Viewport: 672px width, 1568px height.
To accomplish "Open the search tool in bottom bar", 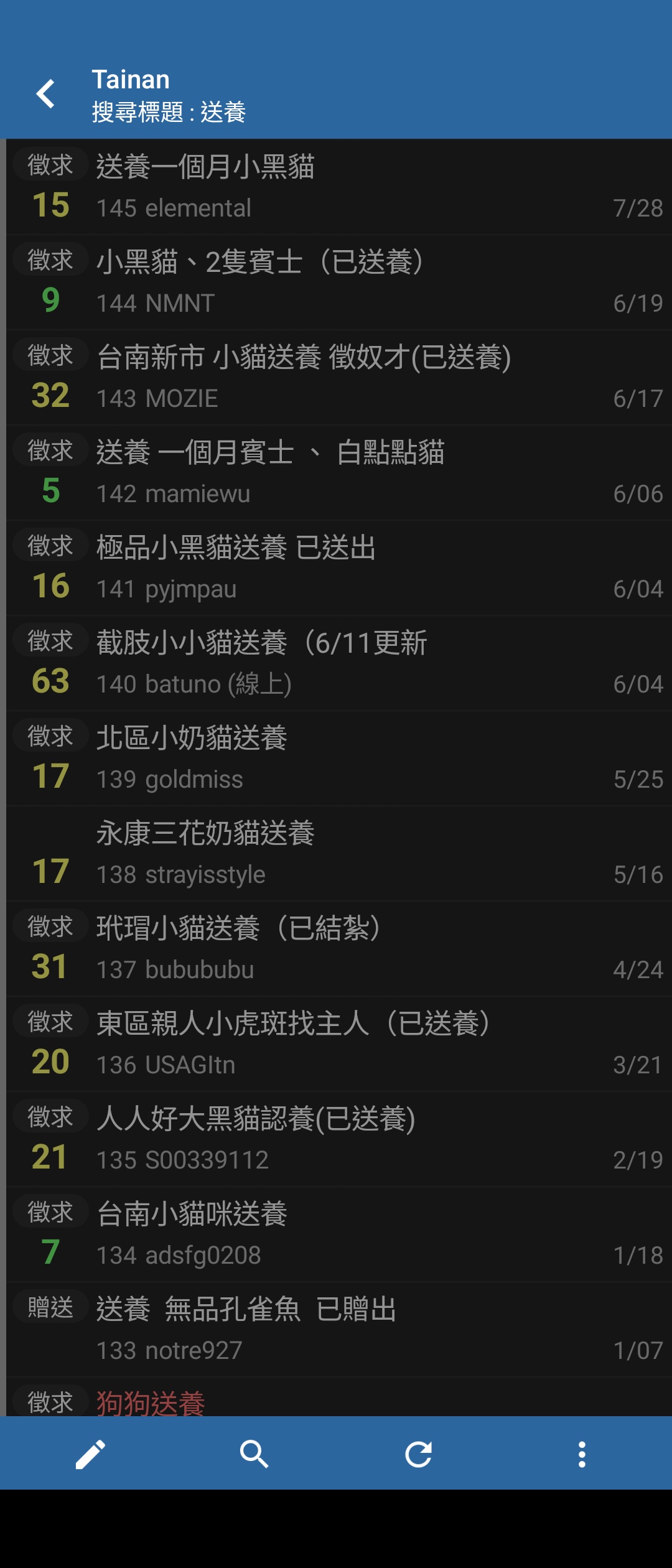I will (254, 1455).
